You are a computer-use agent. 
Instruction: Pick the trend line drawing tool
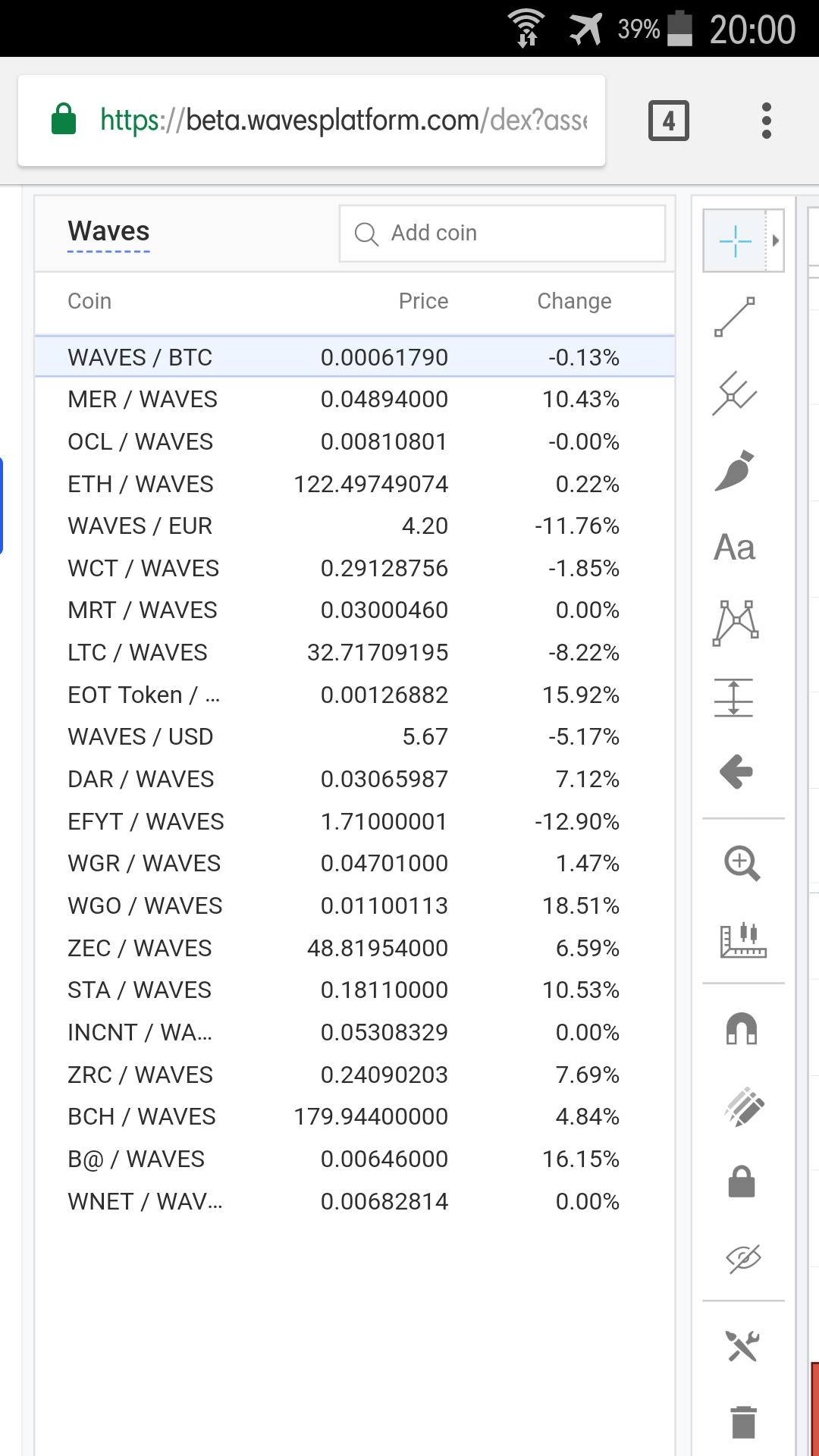(735, 317)
